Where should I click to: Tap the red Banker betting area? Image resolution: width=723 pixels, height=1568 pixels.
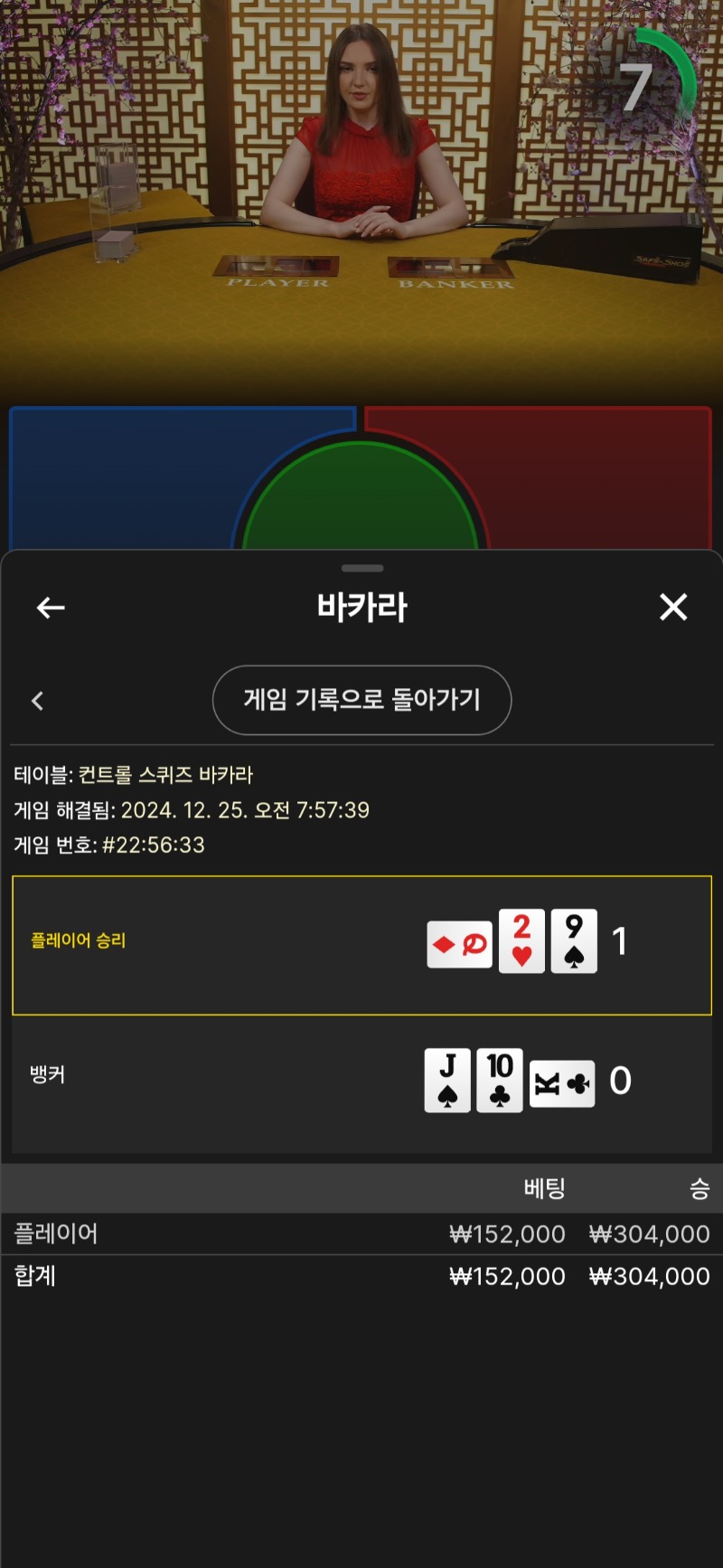(x=596, y=477)
